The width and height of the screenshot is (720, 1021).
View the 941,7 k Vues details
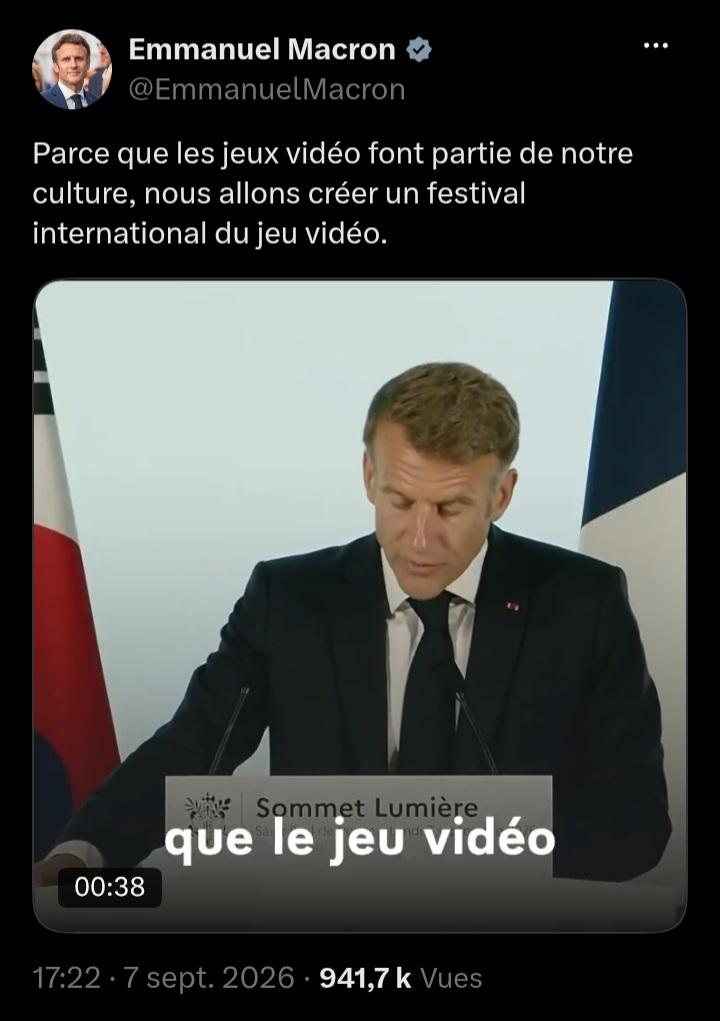point(401,978)
